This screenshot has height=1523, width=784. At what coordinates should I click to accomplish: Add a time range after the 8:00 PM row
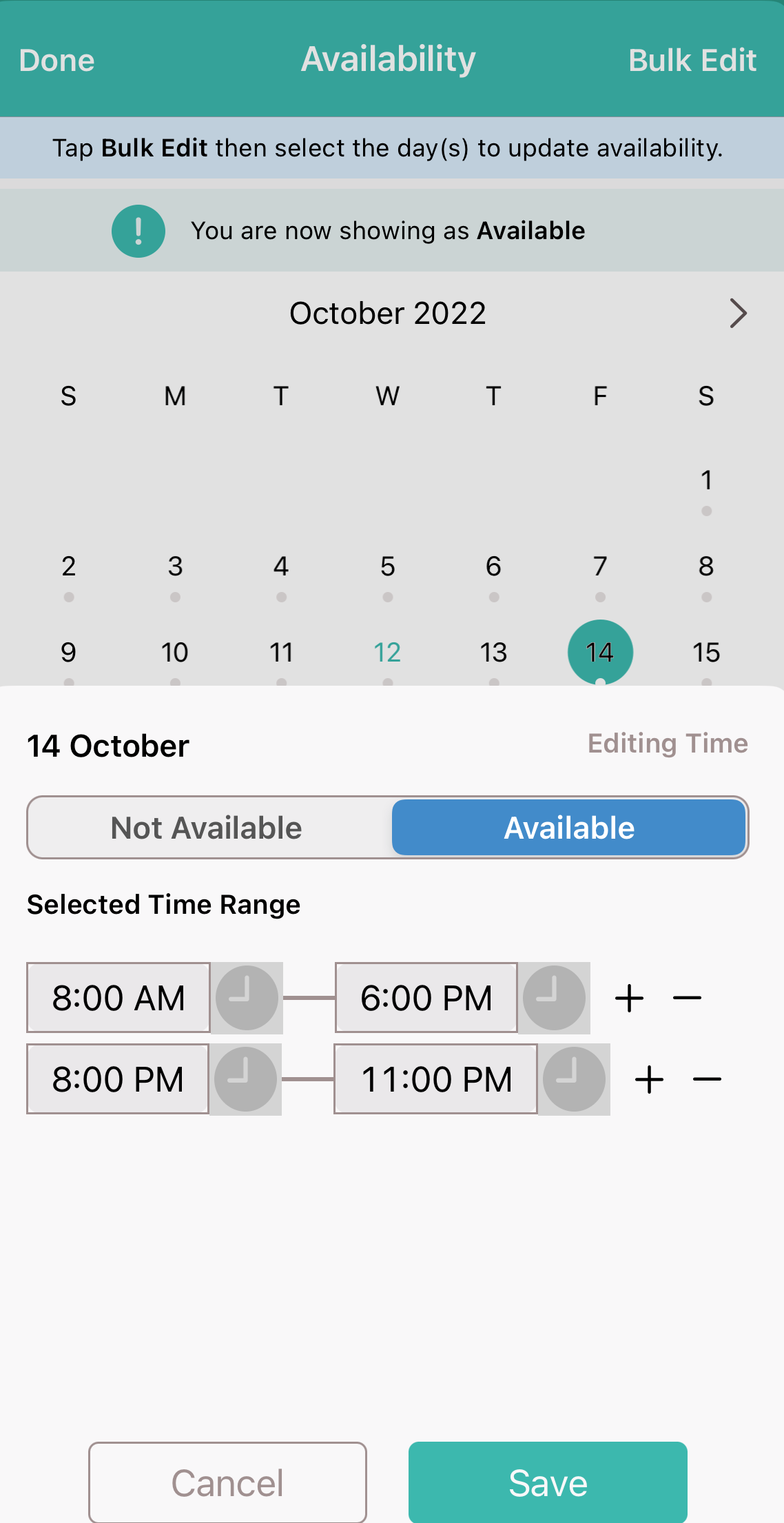coord(648,1079)
